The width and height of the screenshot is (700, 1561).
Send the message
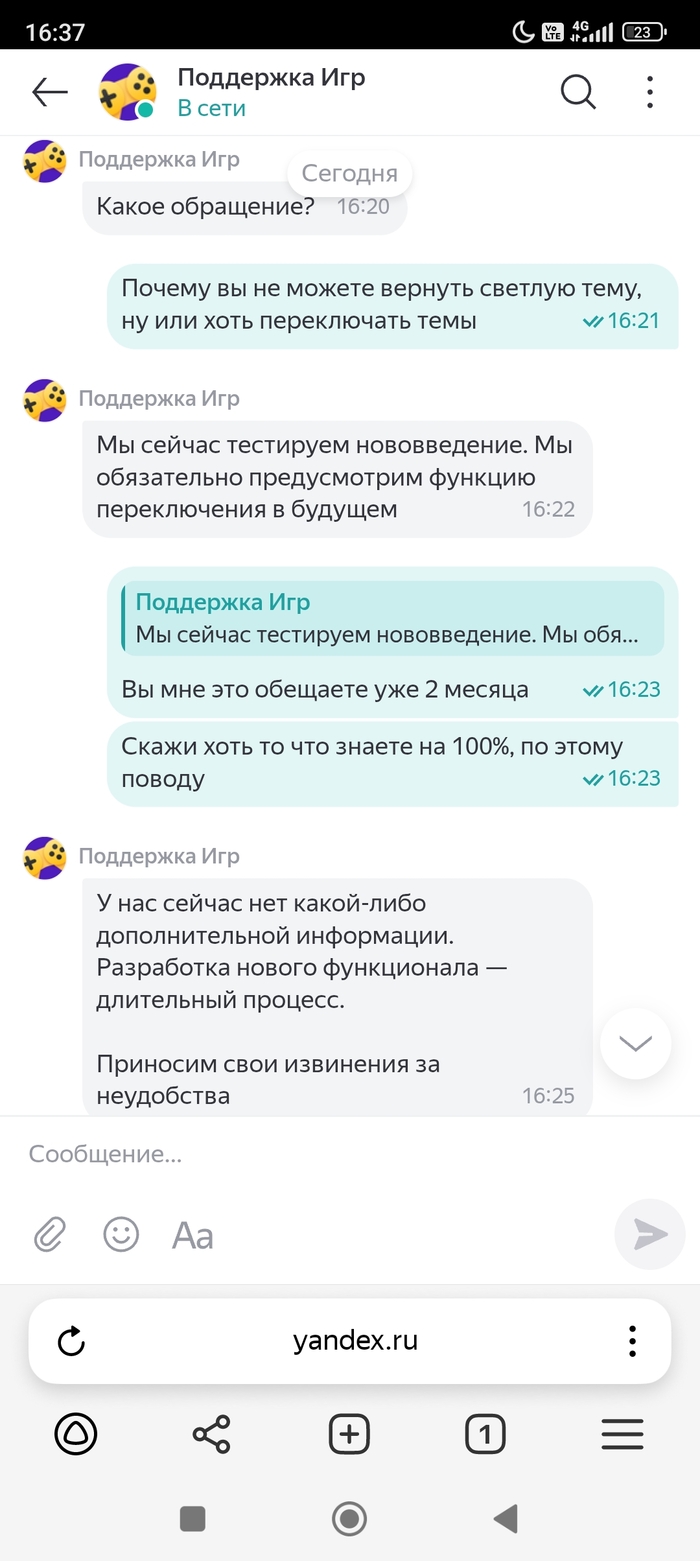[649, 1235]
